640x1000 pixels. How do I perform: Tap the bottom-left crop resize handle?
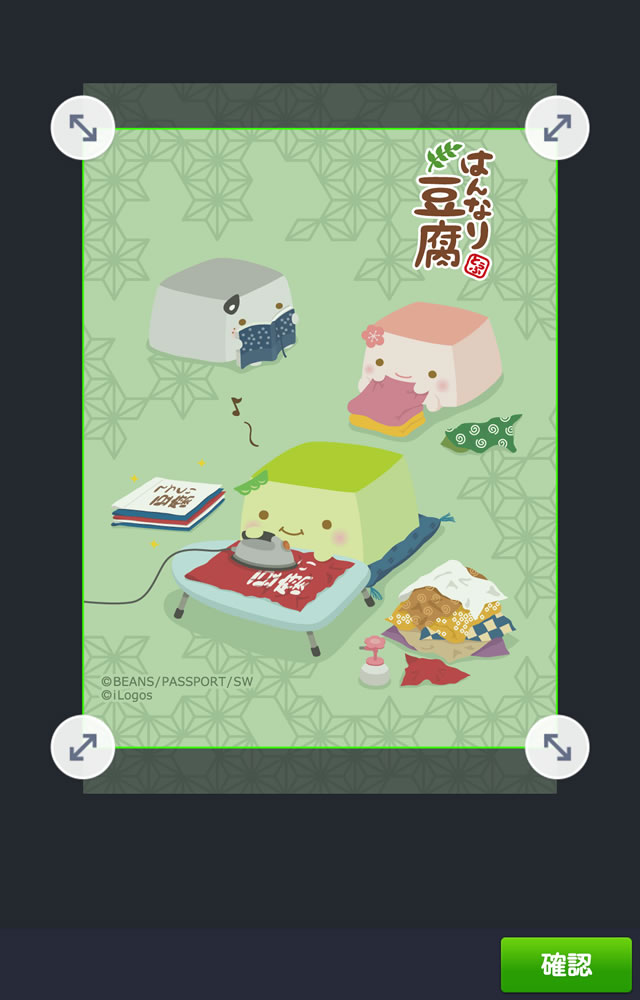83,747
